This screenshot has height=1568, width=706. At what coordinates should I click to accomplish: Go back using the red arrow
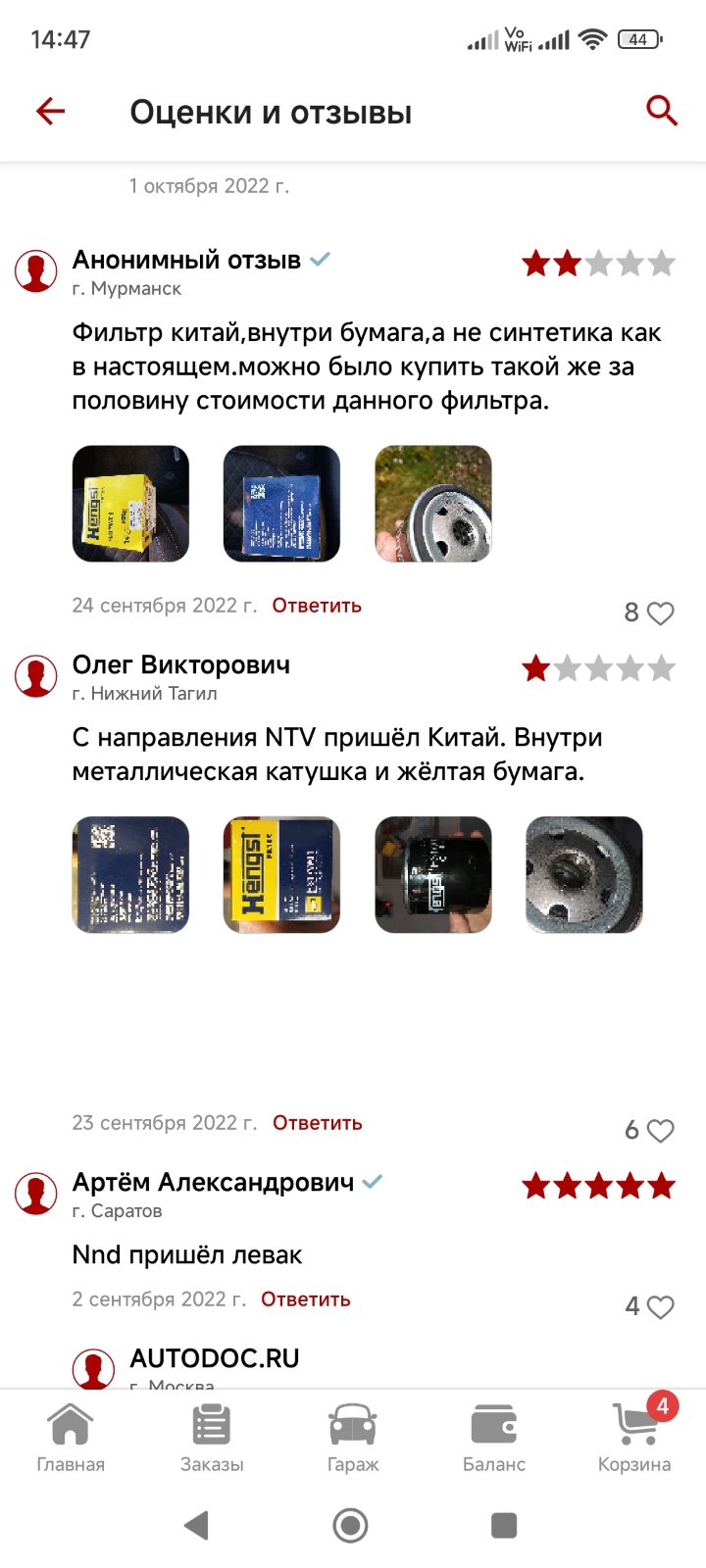click(x=50, y=111)
